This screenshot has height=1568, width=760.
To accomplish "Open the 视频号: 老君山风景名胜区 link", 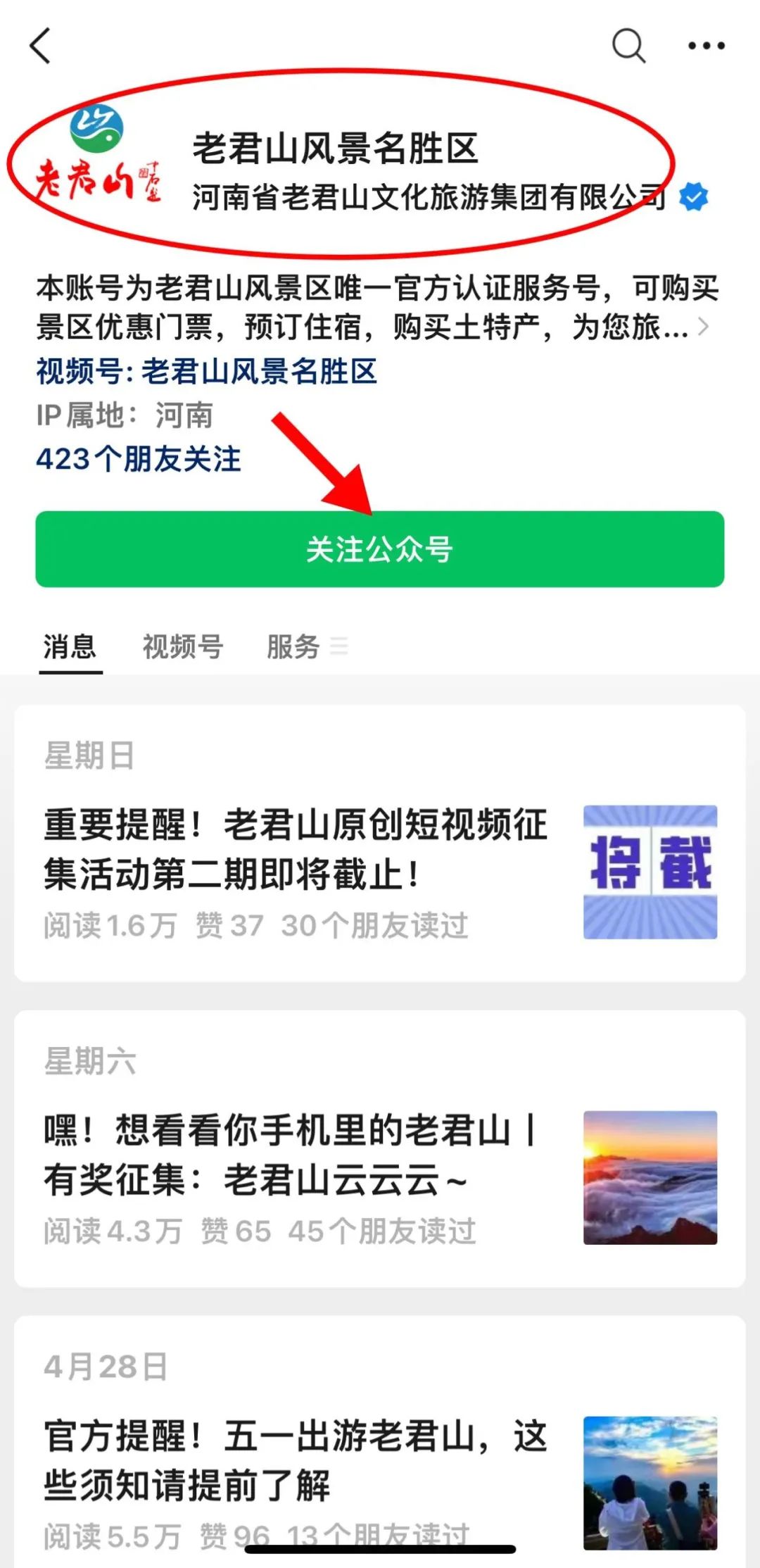I will (x=207, y=371).
